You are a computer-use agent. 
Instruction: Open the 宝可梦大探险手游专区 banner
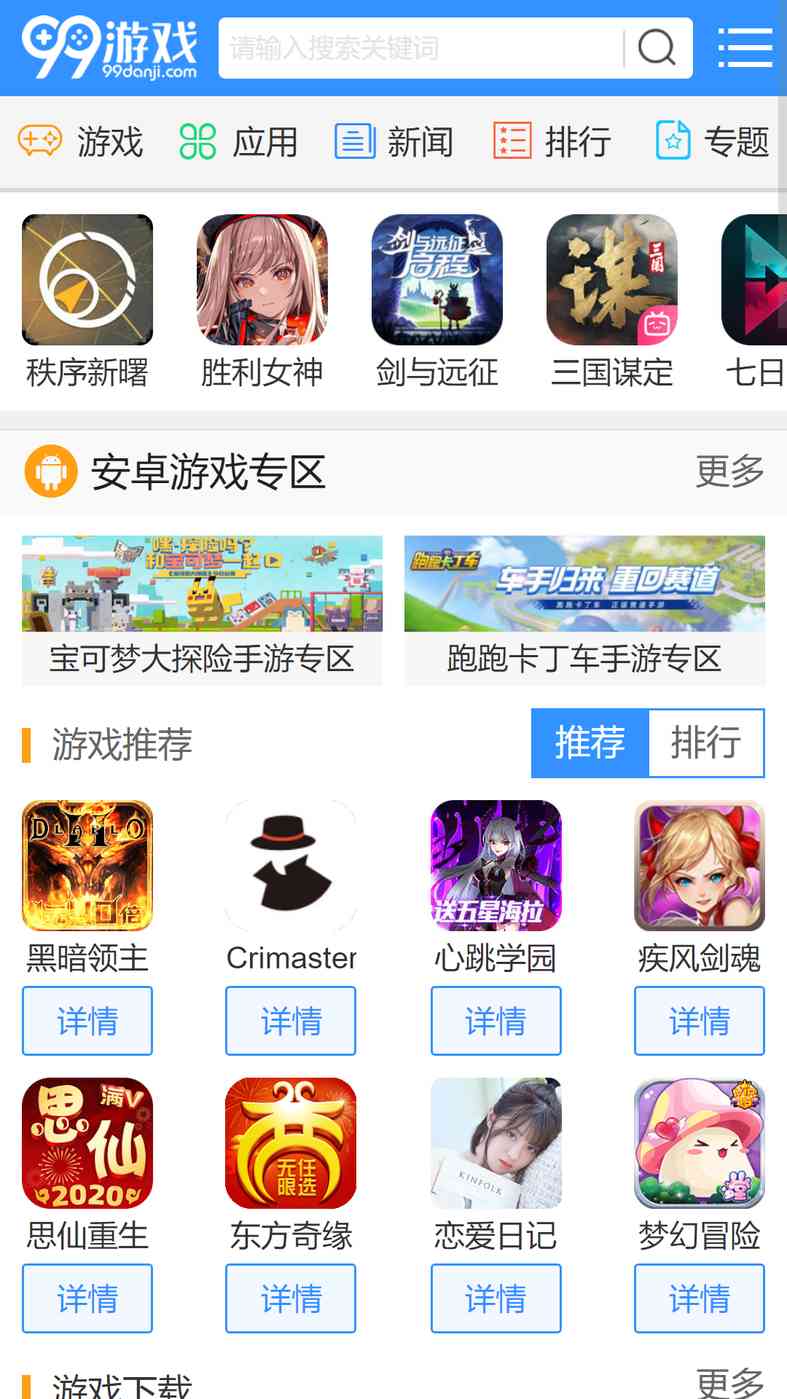click(x=202, y=610)
